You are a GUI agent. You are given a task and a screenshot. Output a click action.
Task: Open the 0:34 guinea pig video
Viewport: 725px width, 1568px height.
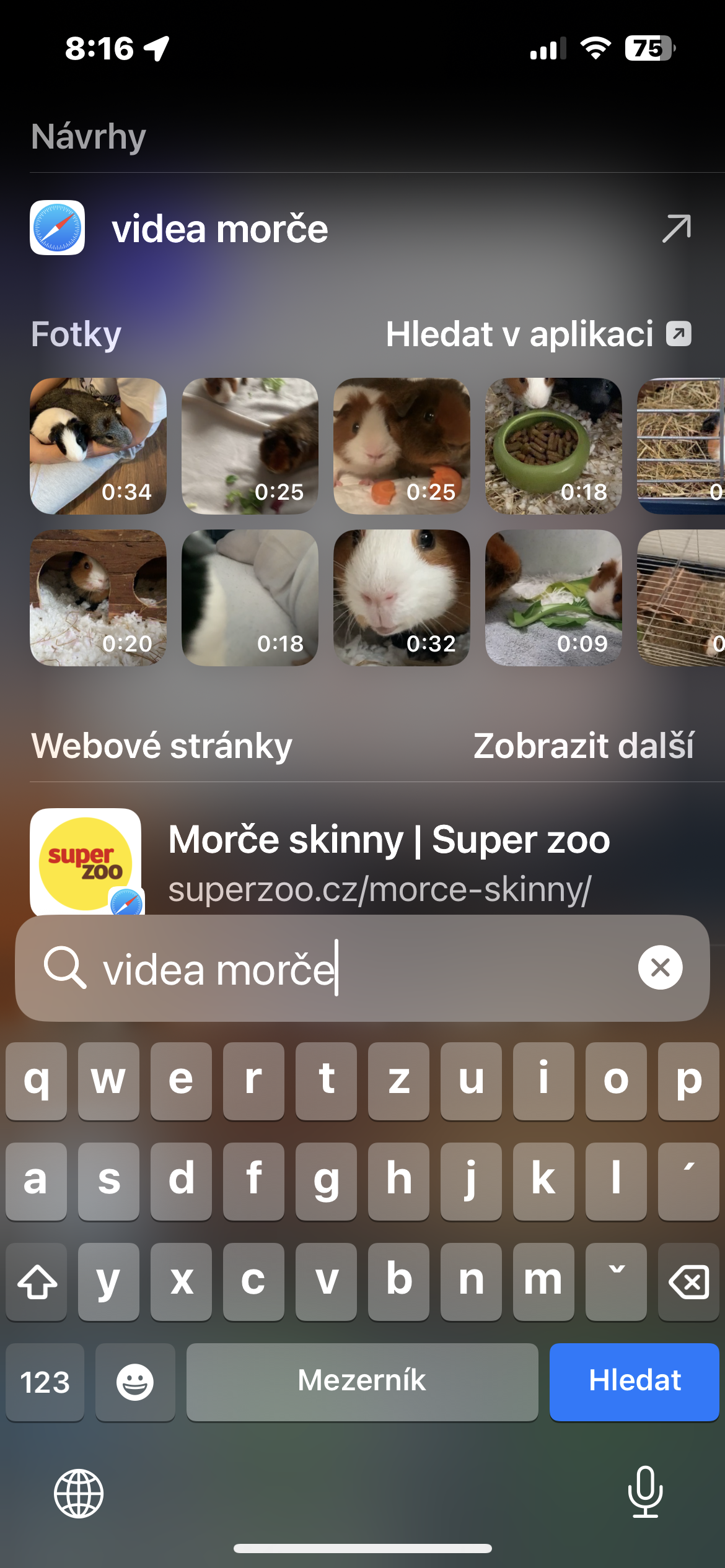pos(98,446)
